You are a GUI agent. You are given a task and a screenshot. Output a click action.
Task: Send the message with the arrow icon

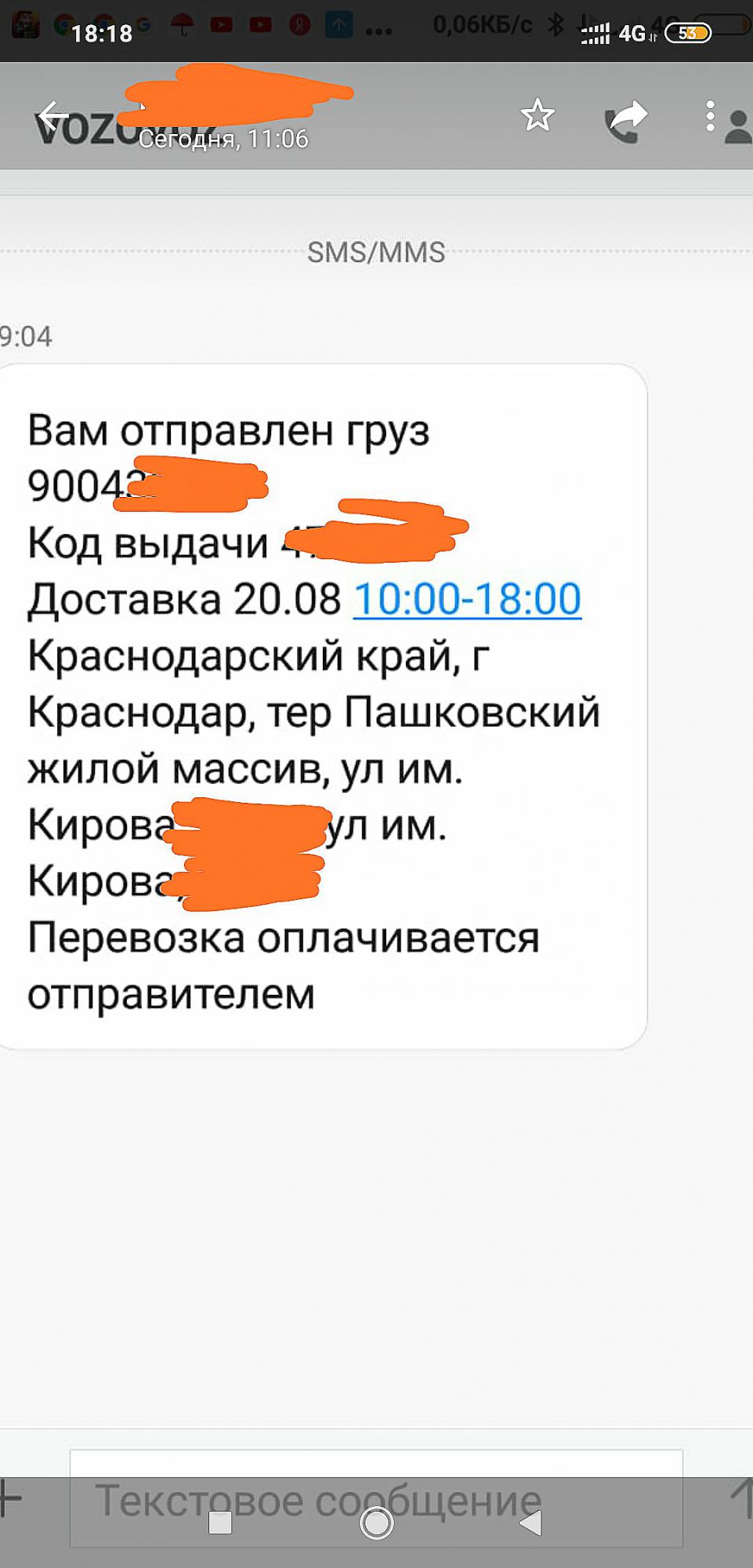[741, 1498]
